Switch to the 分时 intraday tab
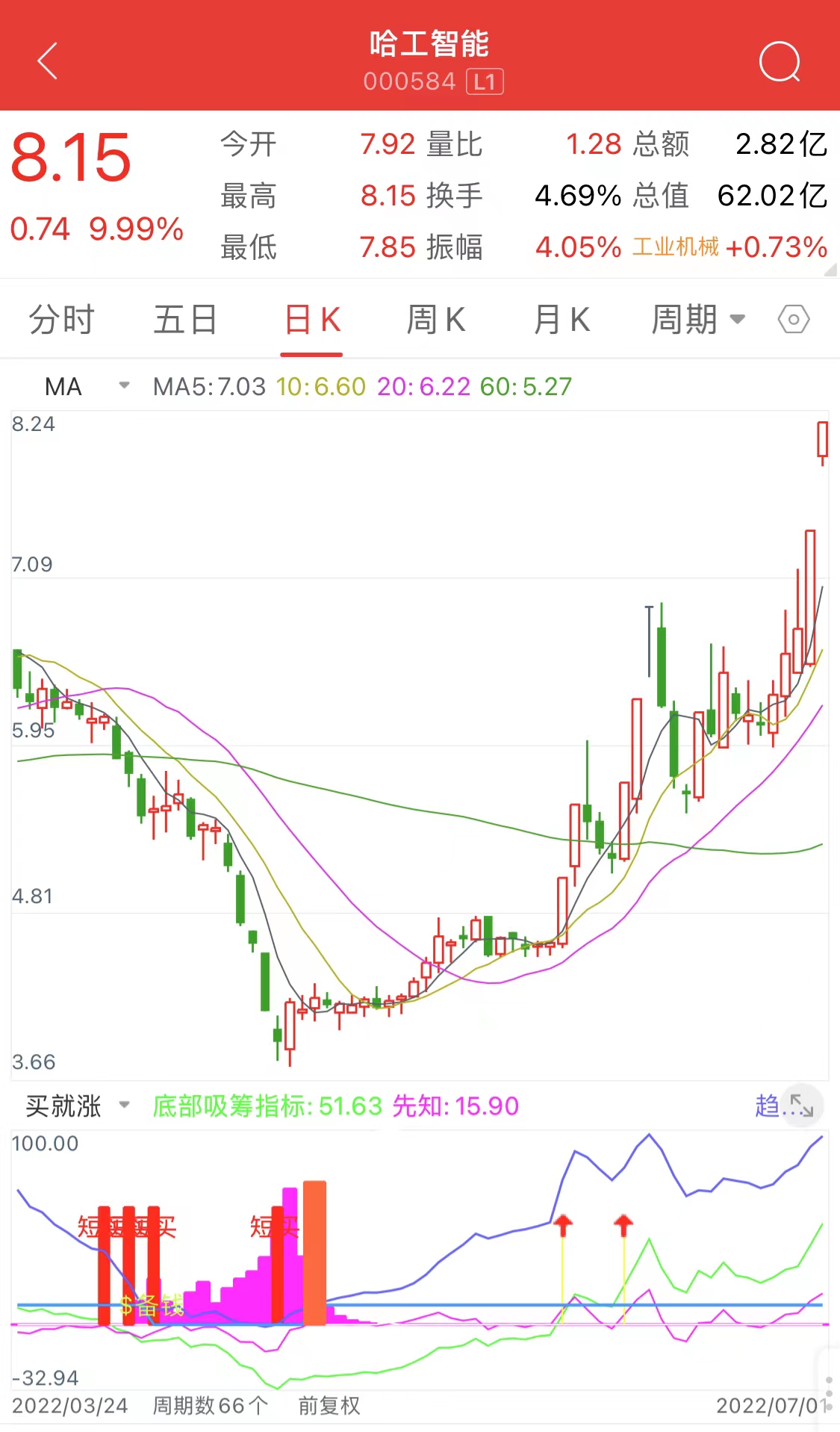Viewport: 840px width, 1432px height. (x=62, y=319)
